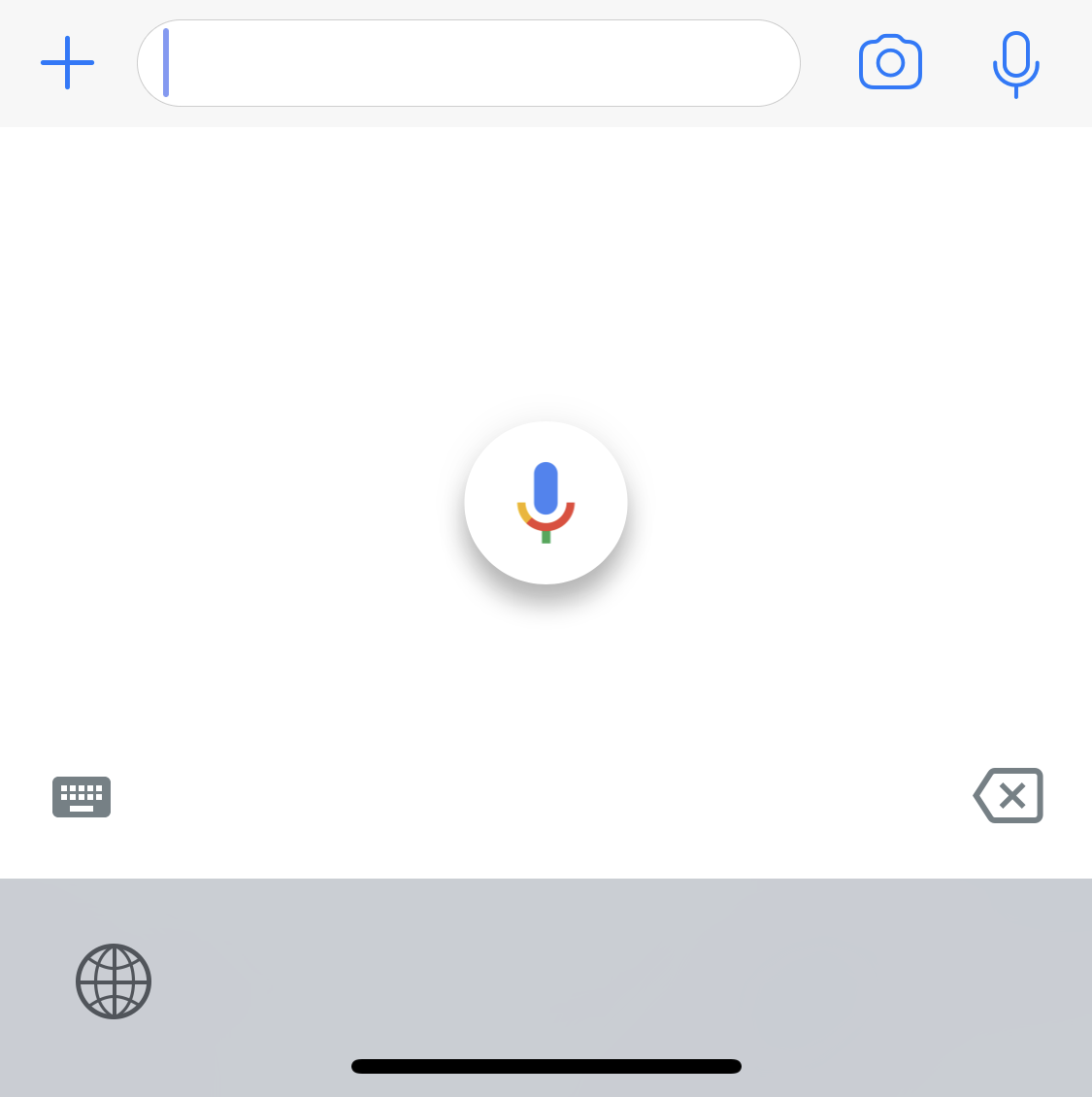Focus the message text field
This screenshot has width=1092, height=1097.
click(x=469, y=63)
